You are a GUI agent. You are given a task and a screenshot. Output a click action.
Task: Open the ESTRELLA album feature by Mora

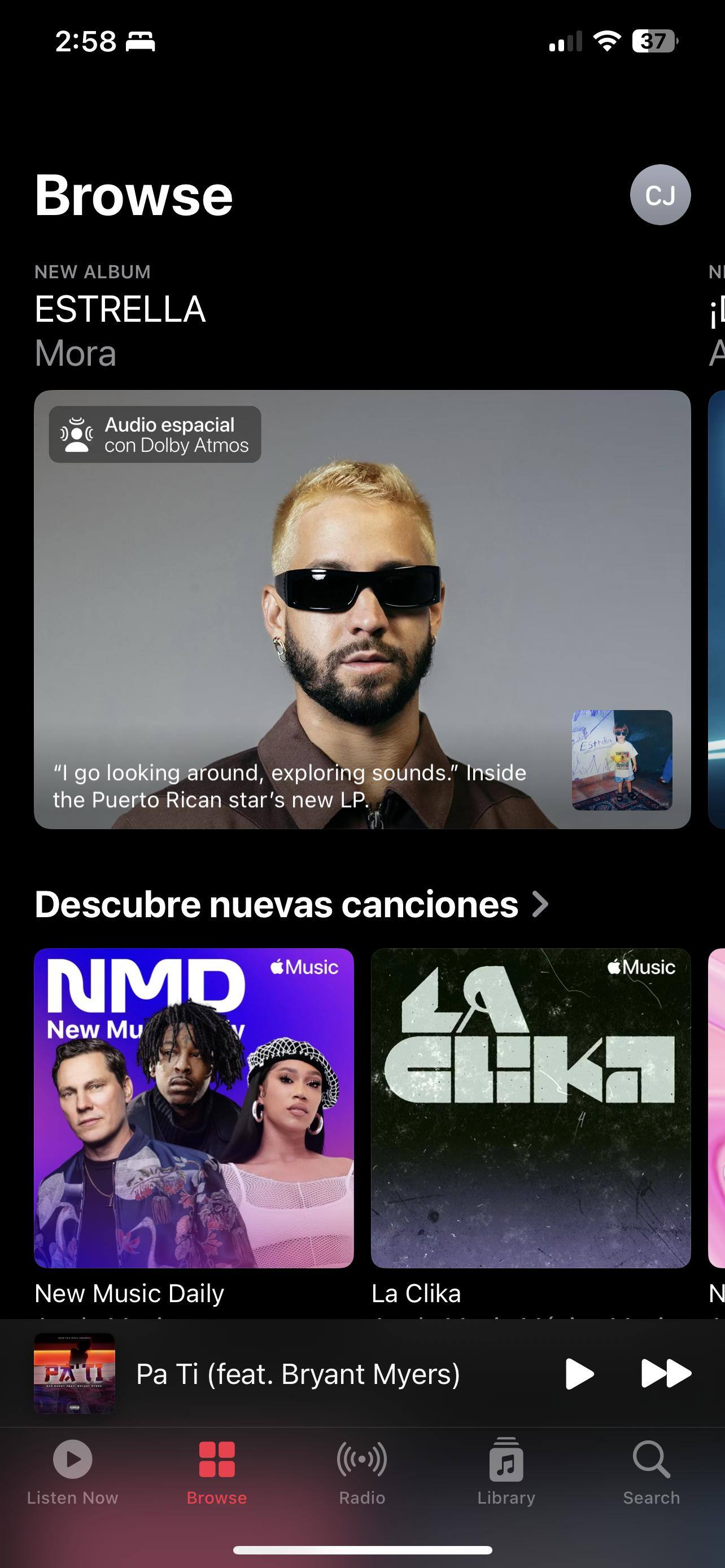362,608
